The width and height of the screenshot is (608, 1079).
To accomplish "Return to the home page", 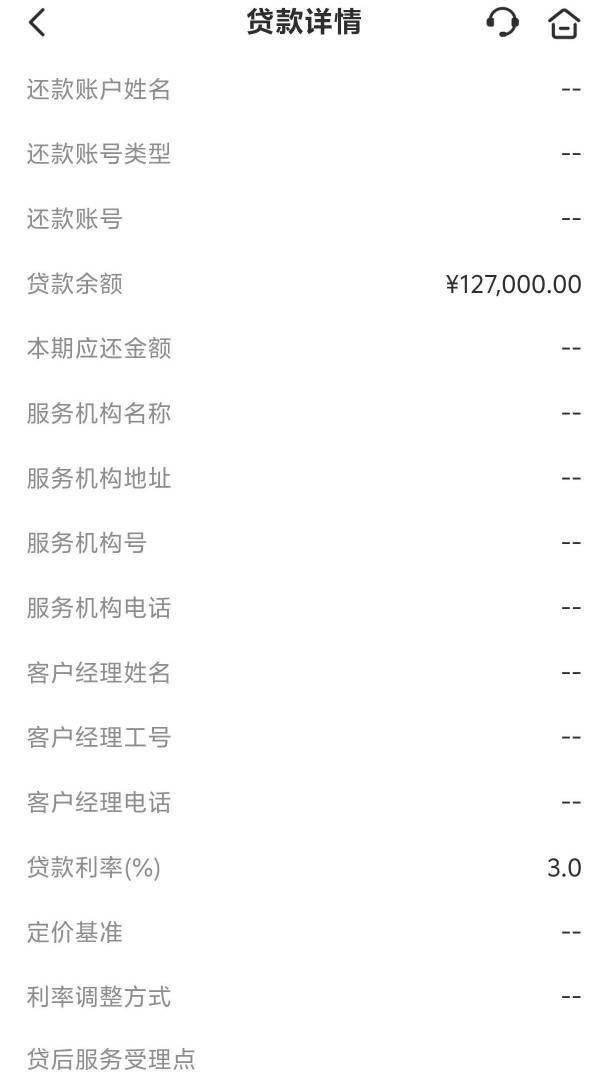I will 564,23.
